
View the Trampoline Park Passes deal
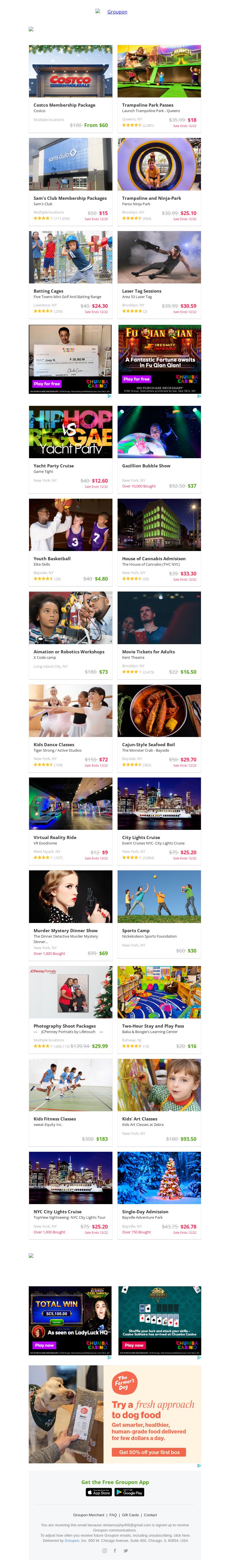(147, 105)
